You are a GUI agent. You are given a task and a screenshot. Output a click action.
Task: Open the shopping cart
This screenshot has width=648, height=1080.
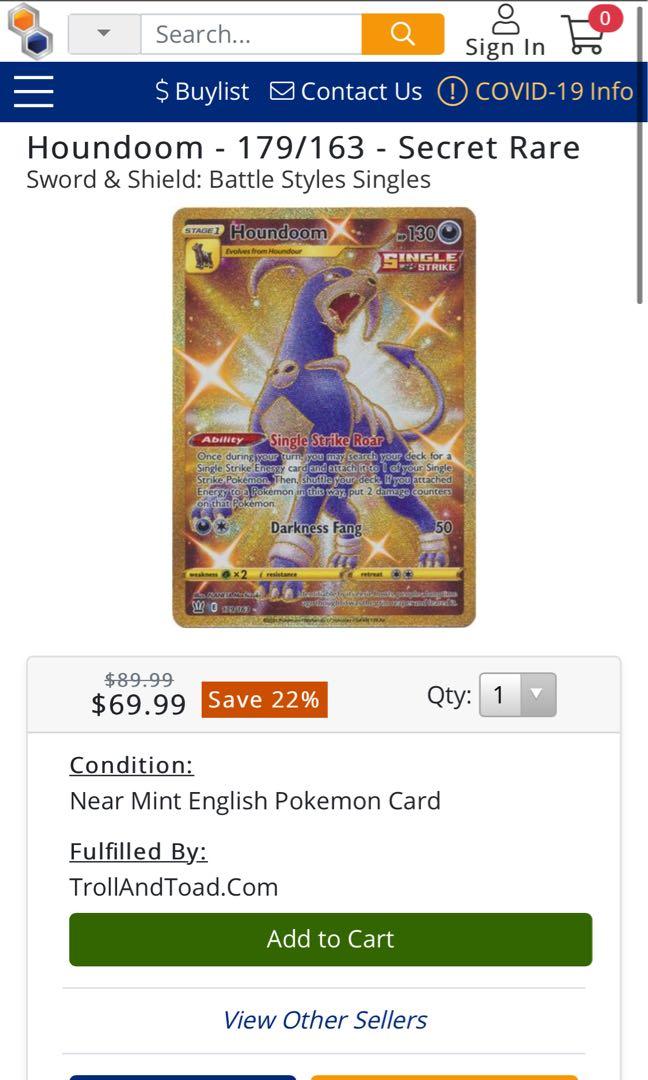tap(588, 32)
